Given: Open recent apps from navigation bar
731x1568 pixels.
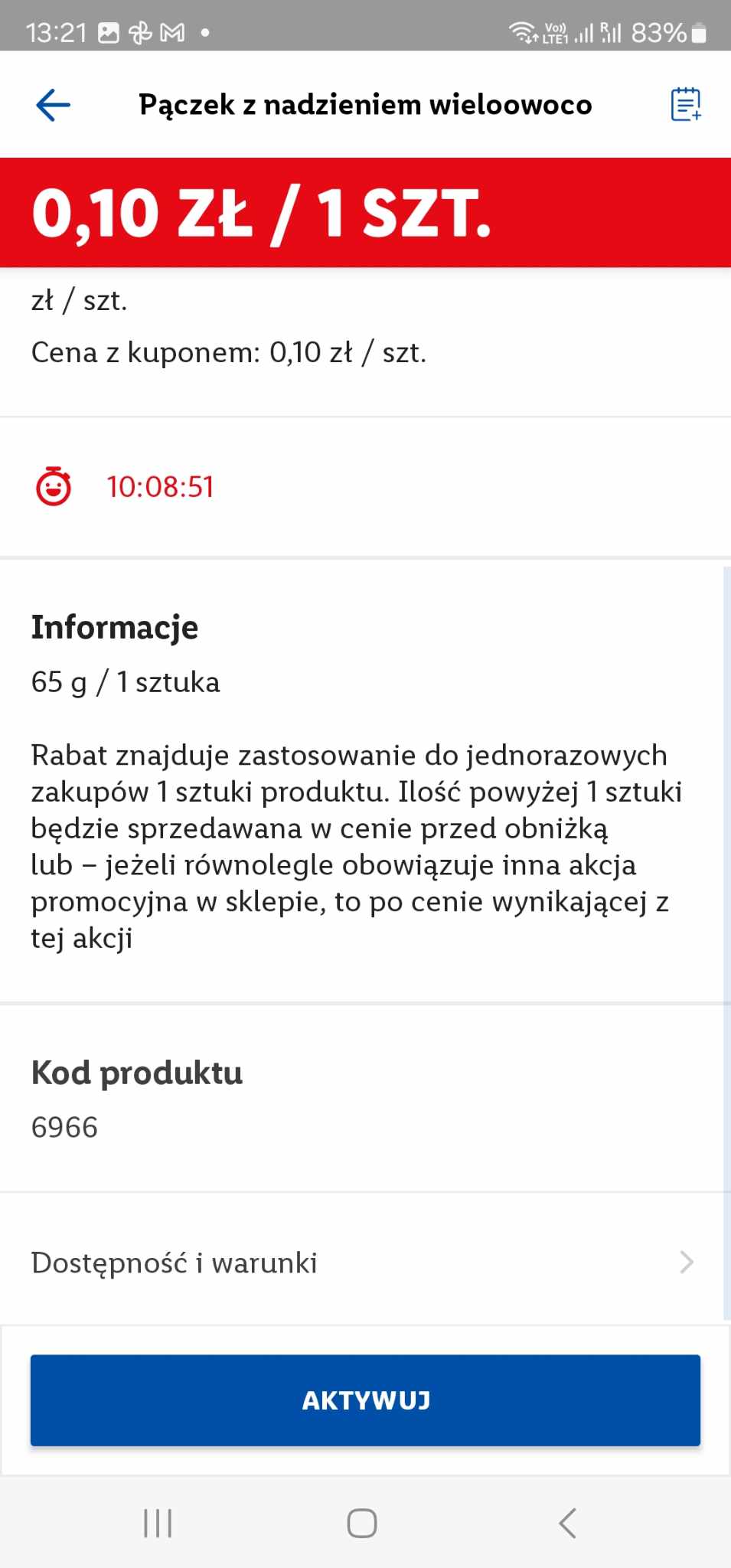Looking at the screenshot, I should point(158,1523).
